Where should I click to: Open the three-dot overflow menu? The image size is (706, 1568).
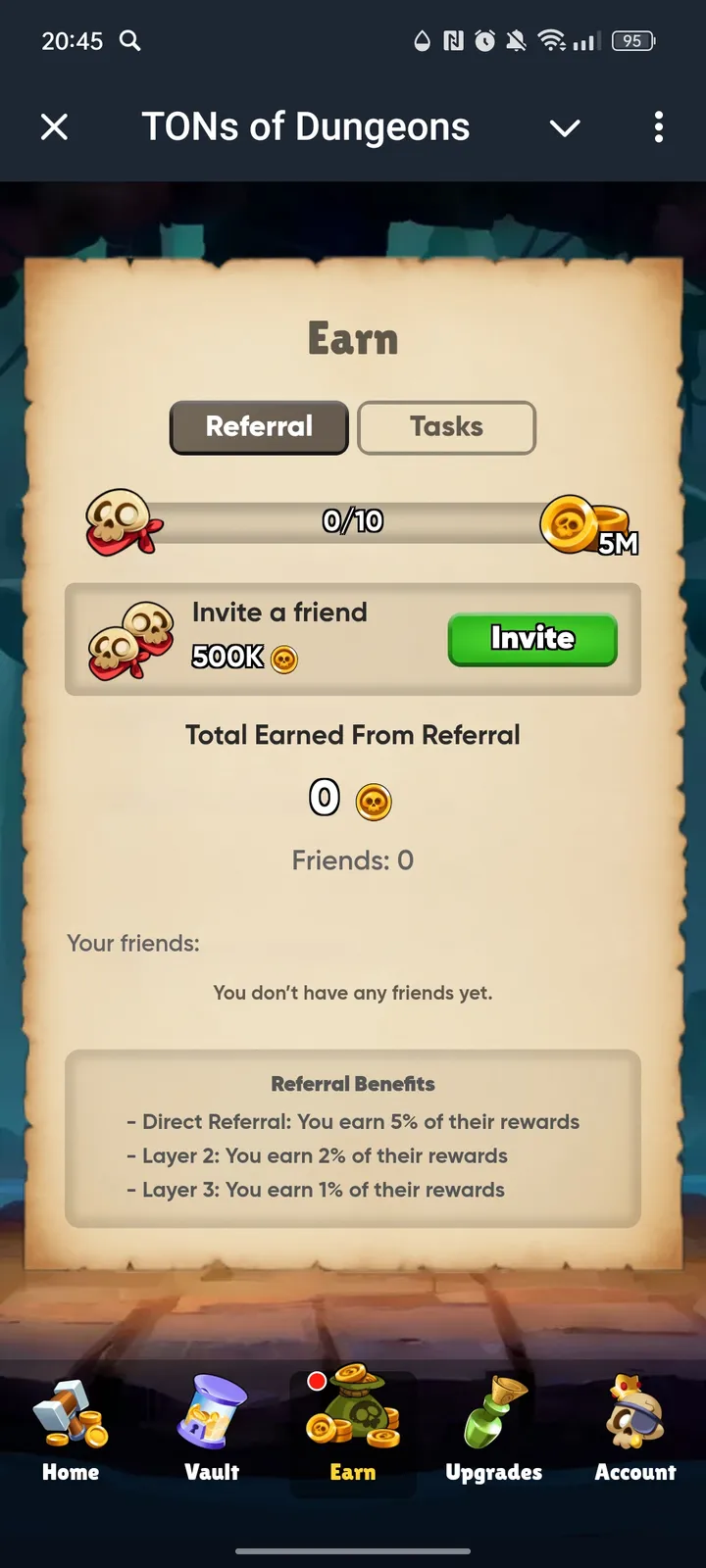(658, 126)
